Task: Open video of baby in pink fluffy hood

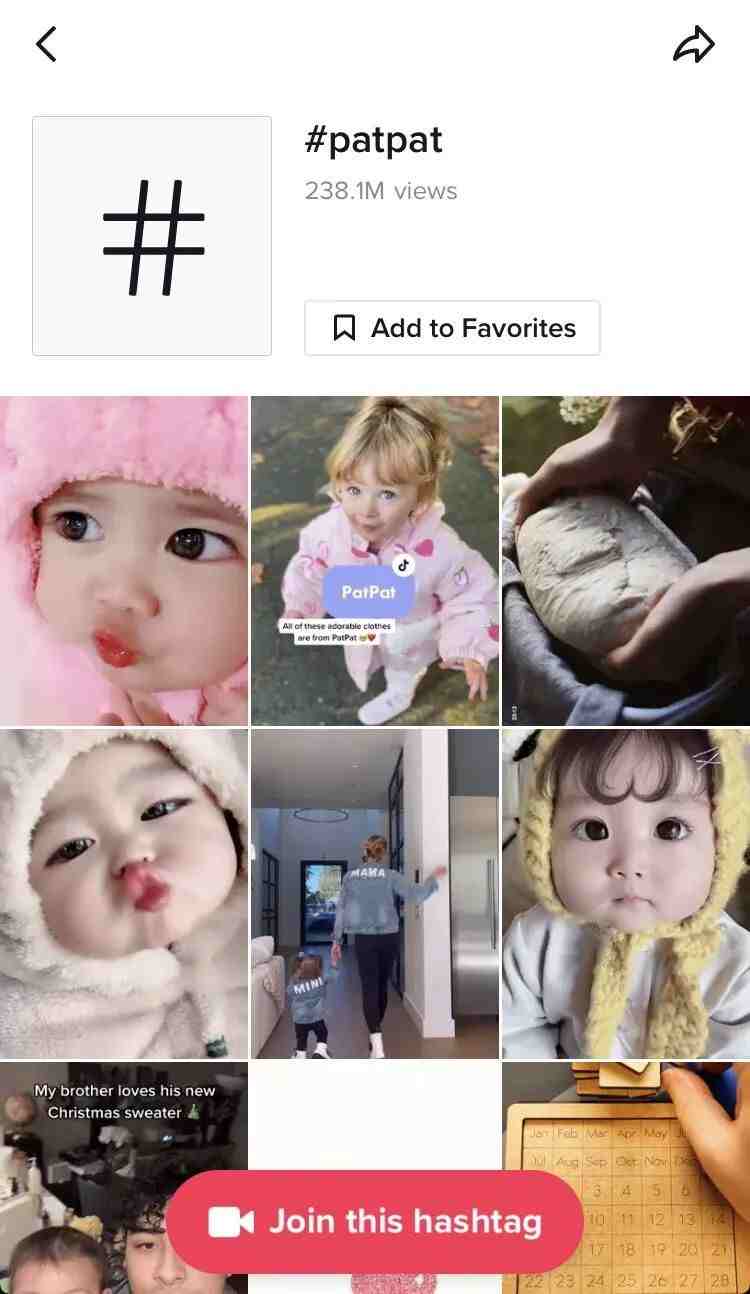Action: (124, 560)
